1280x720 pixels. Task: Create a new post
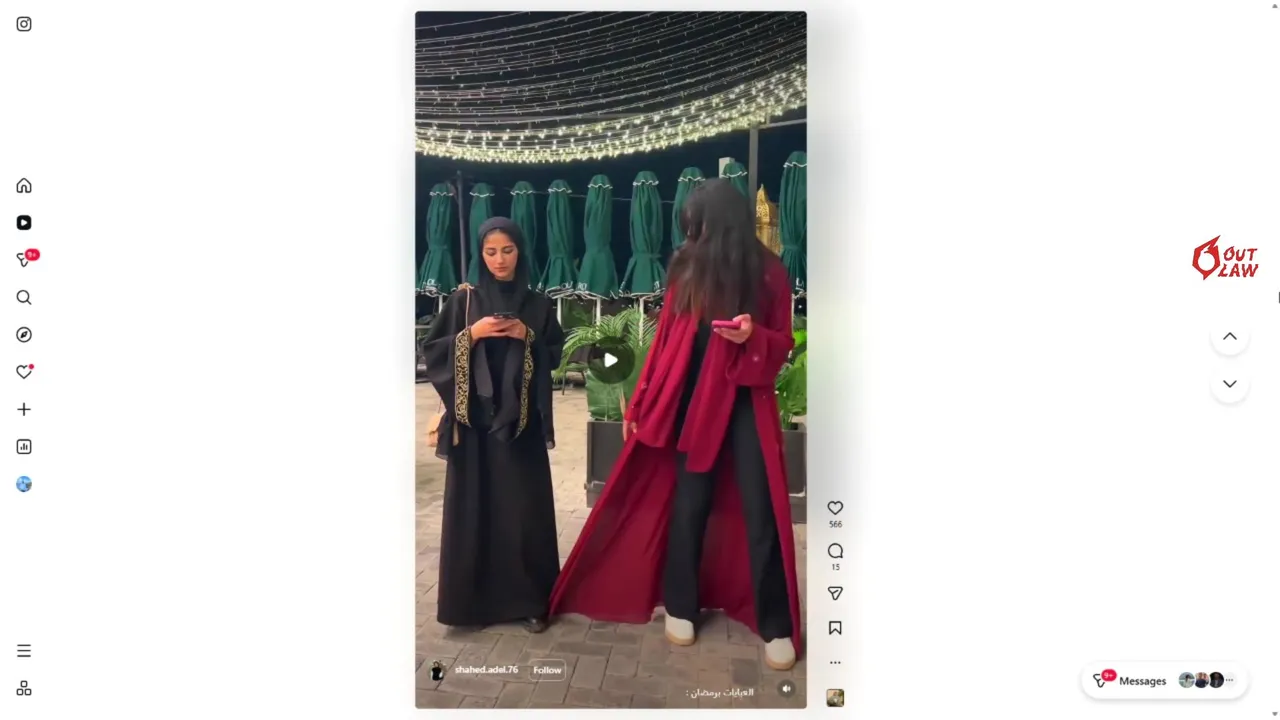tap(24, 409)
